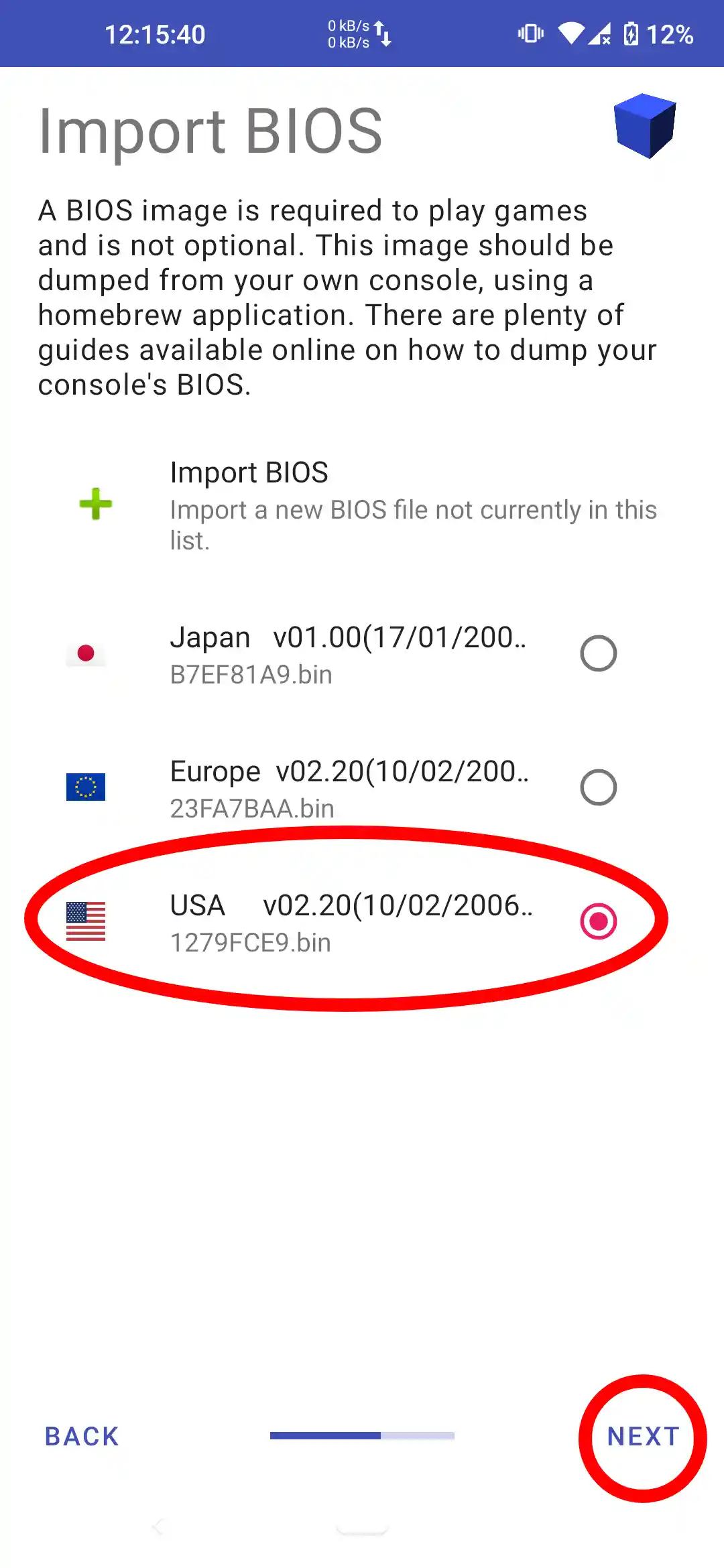Select the USA v02.20 BIOS
The width and height of the screenshot is (724, 1568).
(598, 921)
